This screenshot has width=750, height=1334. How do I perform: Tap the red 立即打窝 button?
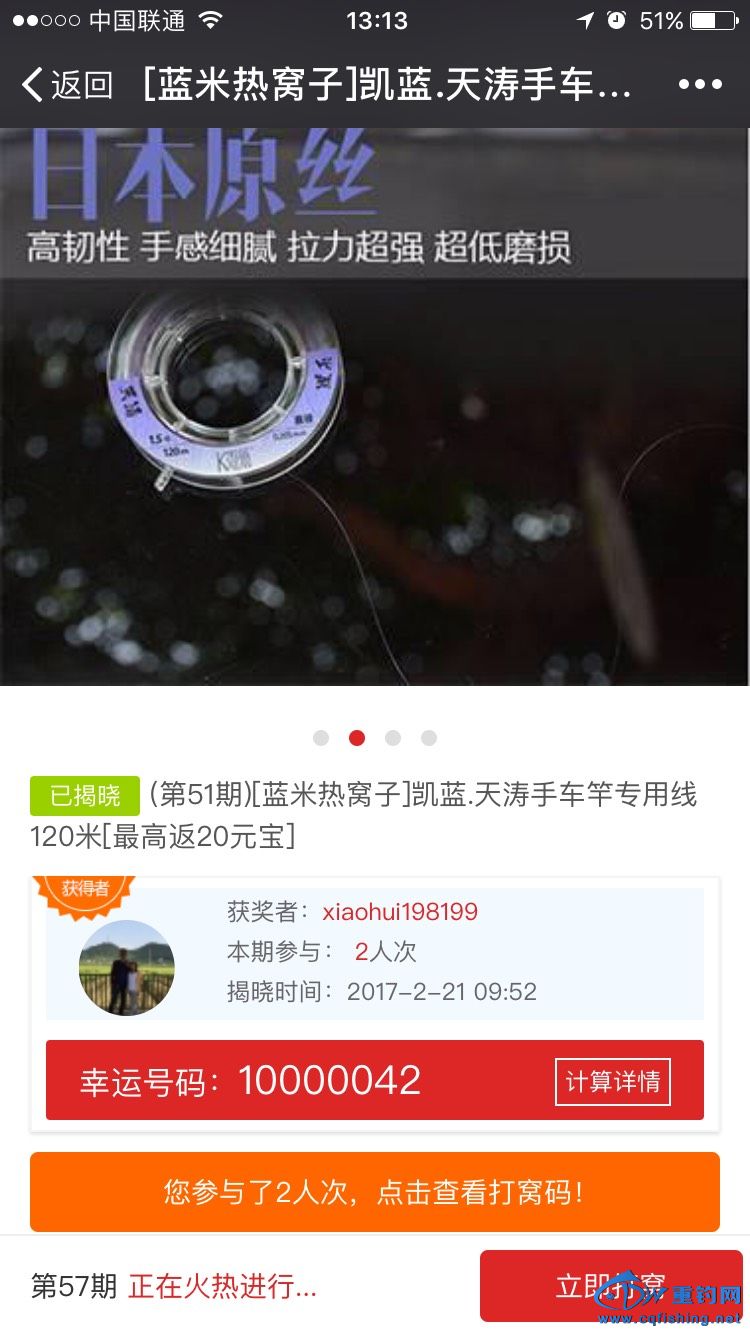point(610,1286)
